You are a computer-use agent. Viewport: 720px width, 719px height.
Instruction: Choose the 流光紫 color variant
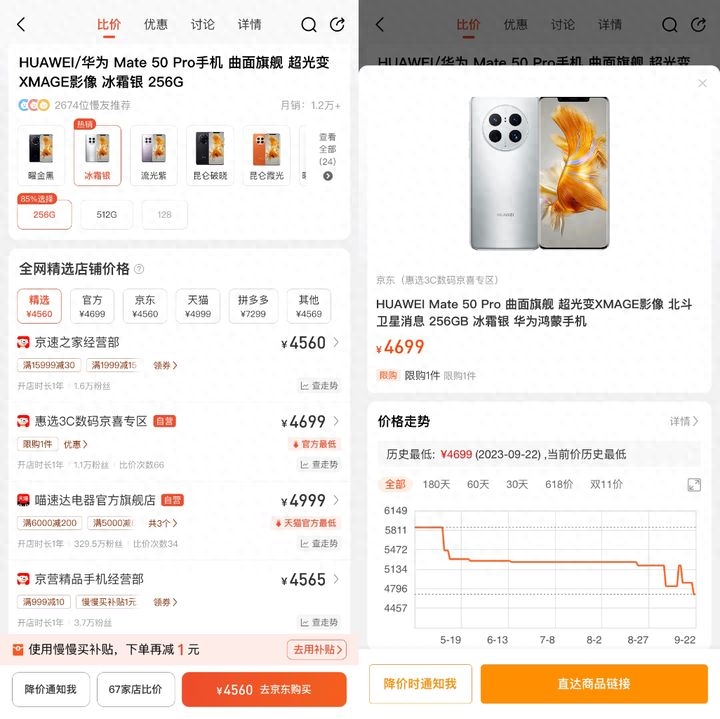[x=153, y=155]
